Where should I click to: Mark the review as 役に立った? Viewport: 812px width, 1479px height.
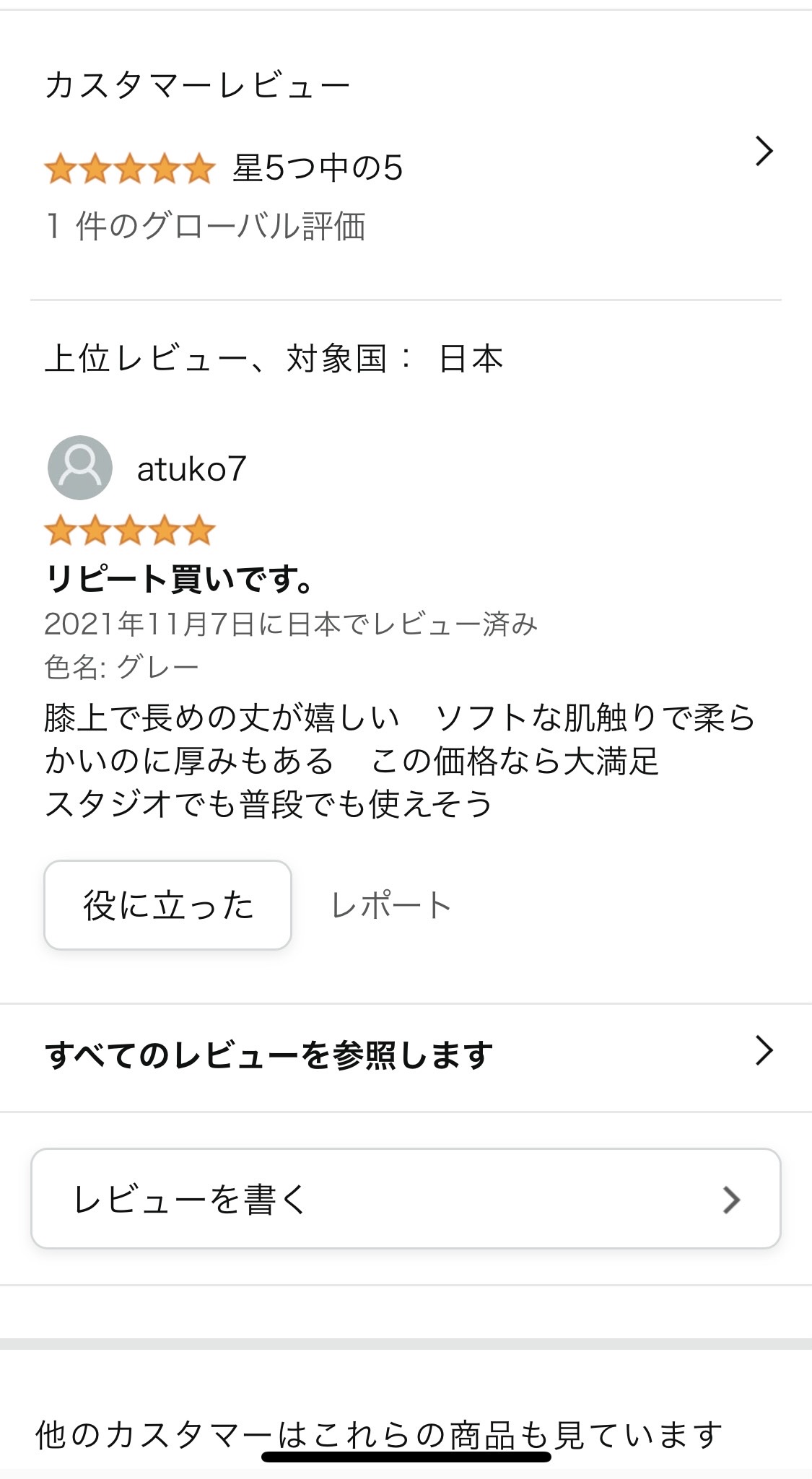click(167, 905)
